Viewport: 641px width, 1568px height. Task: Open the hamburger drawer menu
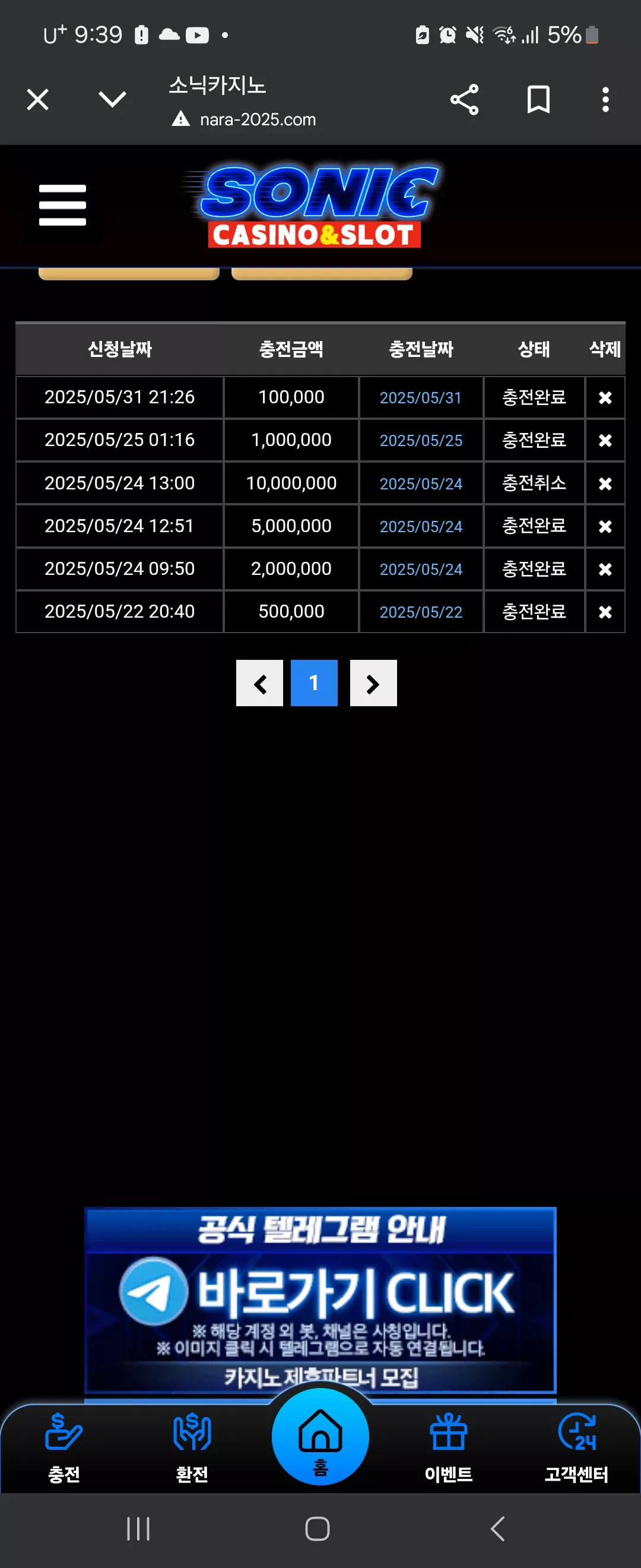tap(63, 205)
